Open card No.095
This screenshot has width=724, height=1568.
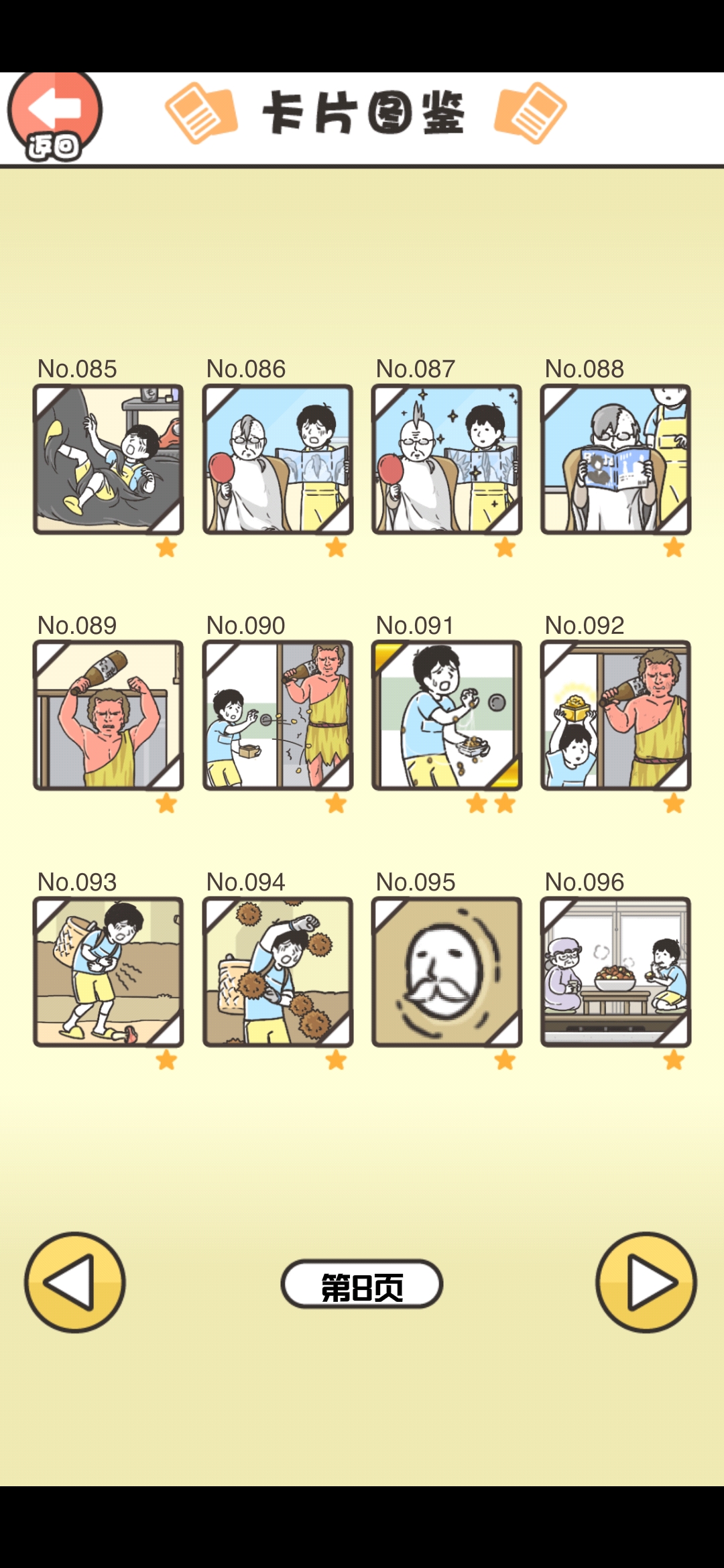(446, 972)
